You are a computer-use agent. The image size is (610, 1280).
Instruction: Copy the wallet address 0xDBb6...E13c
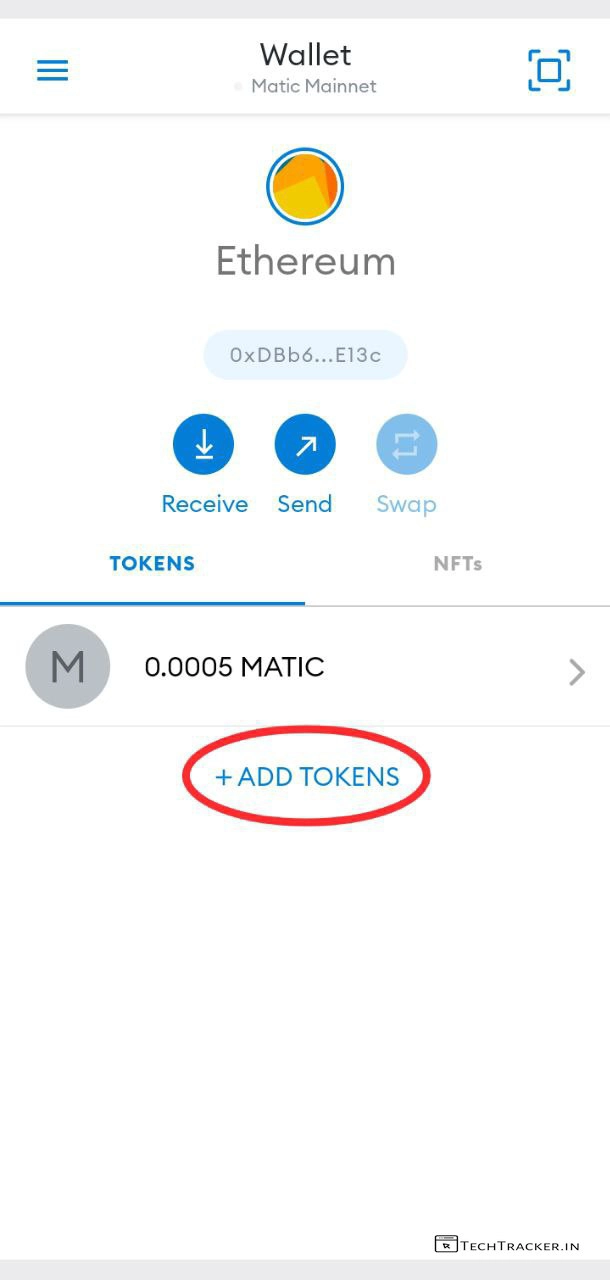pyautogui.click(x=305, y=355)
